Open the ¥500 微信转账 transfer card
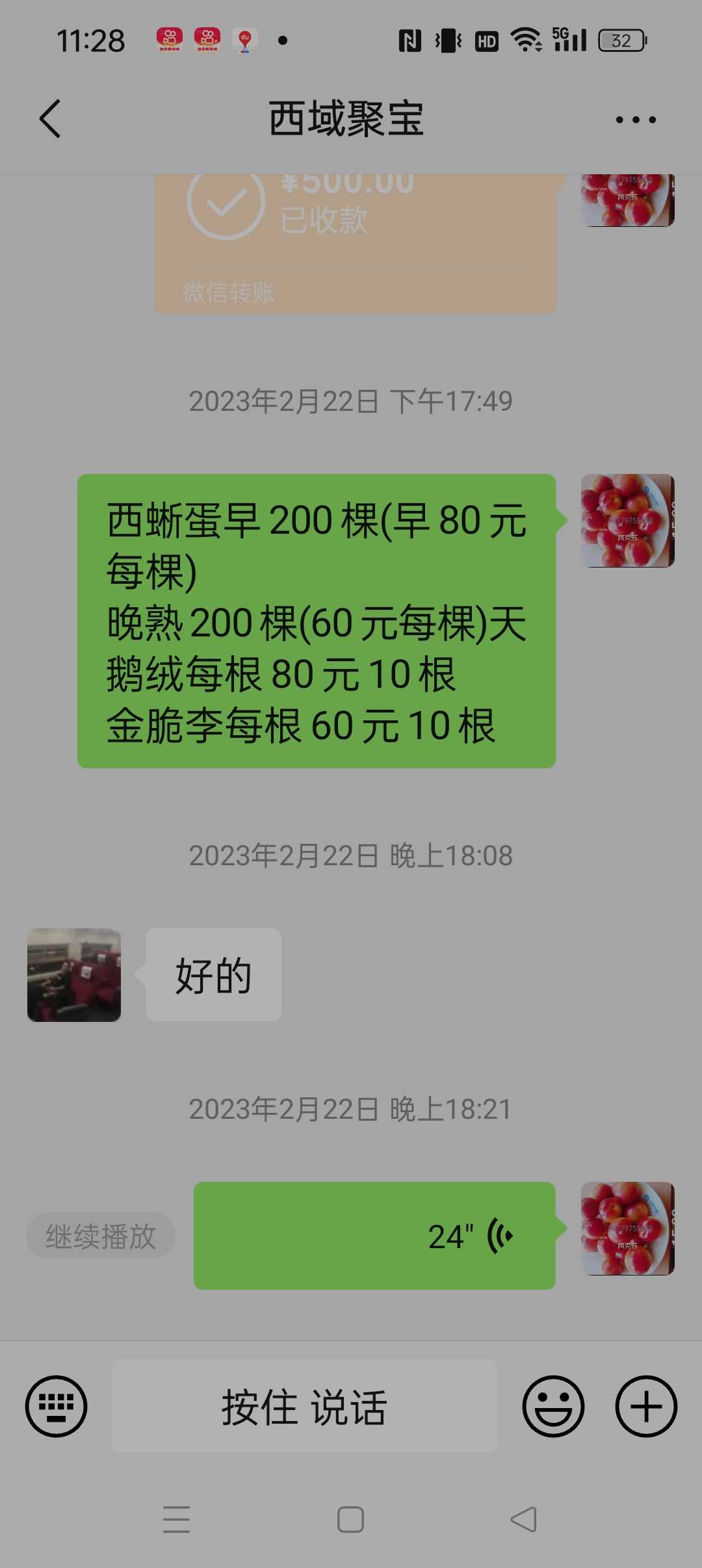 [x=355, y=244]
